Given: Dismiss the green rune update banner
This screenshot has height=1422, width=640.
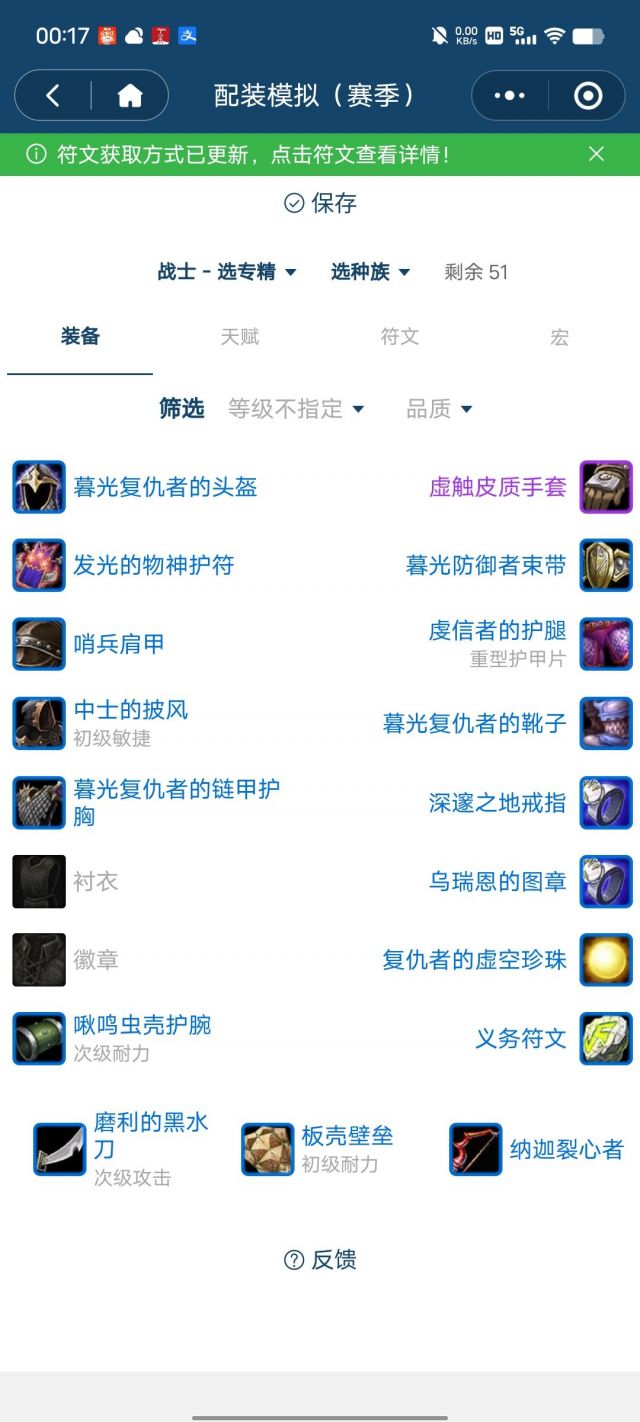Looking at the screenshot, I should [596, 154].
